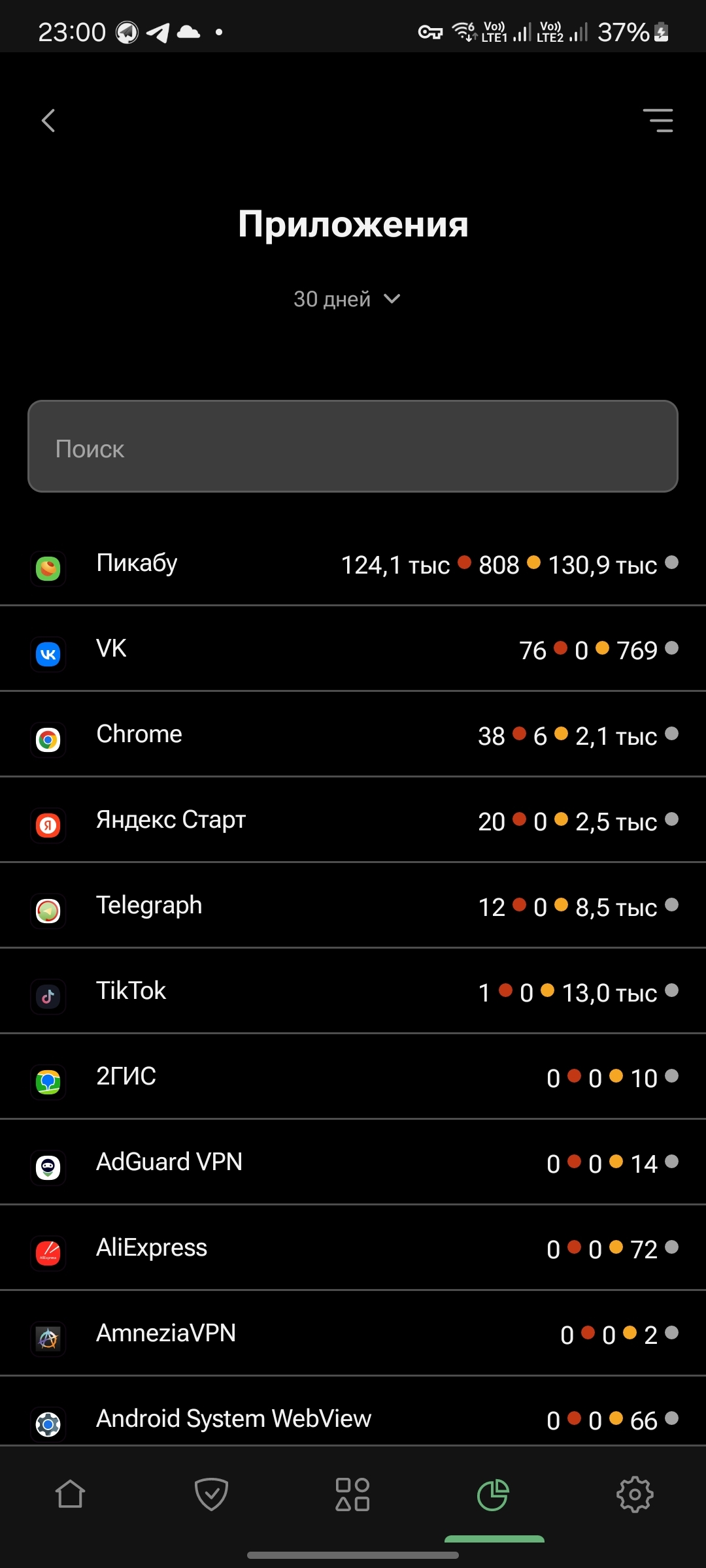Switch to the home tab

[71, 1495]
